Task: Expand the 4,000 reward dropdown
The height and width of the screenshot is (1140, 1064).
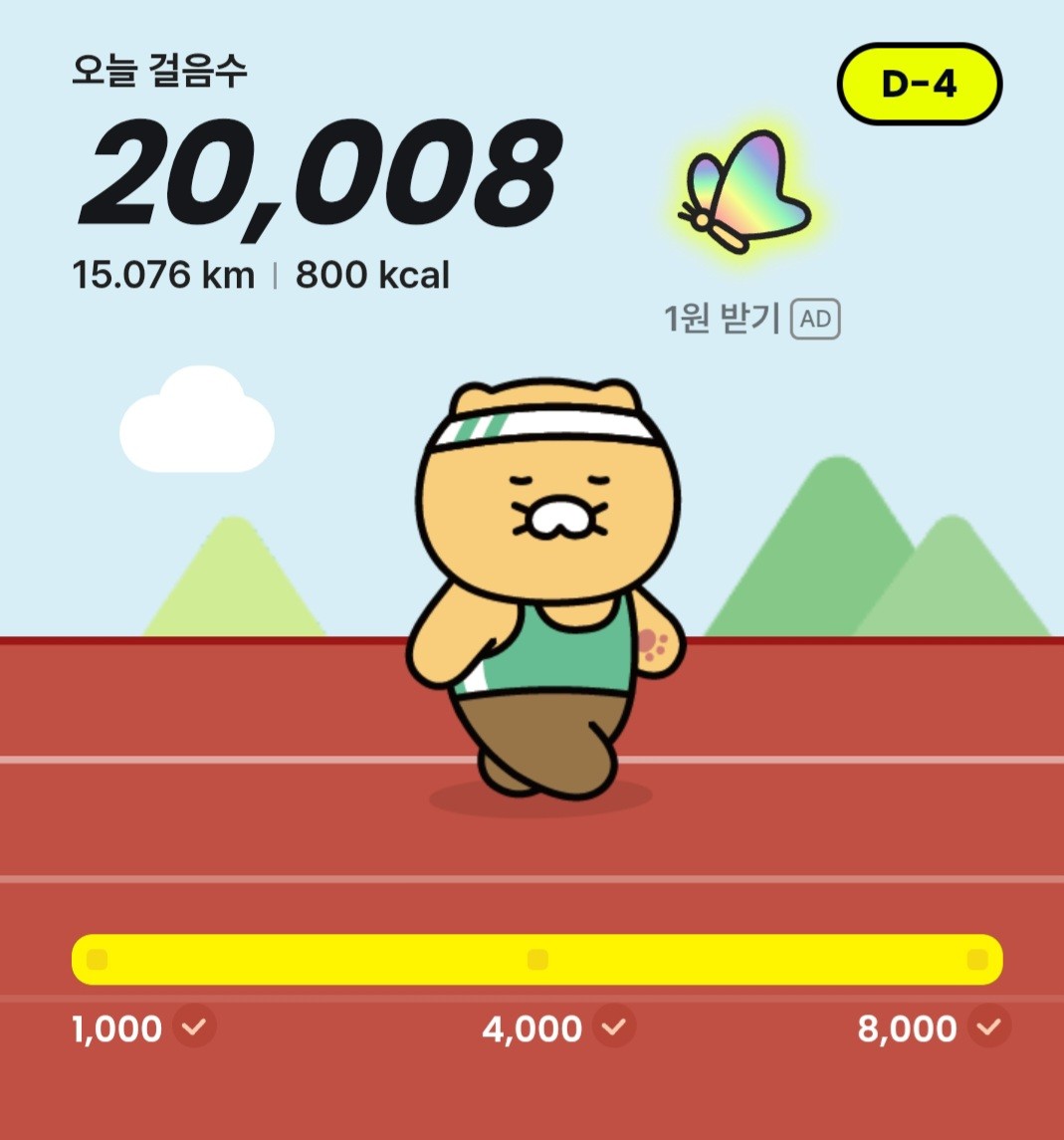Action: 614,1028
